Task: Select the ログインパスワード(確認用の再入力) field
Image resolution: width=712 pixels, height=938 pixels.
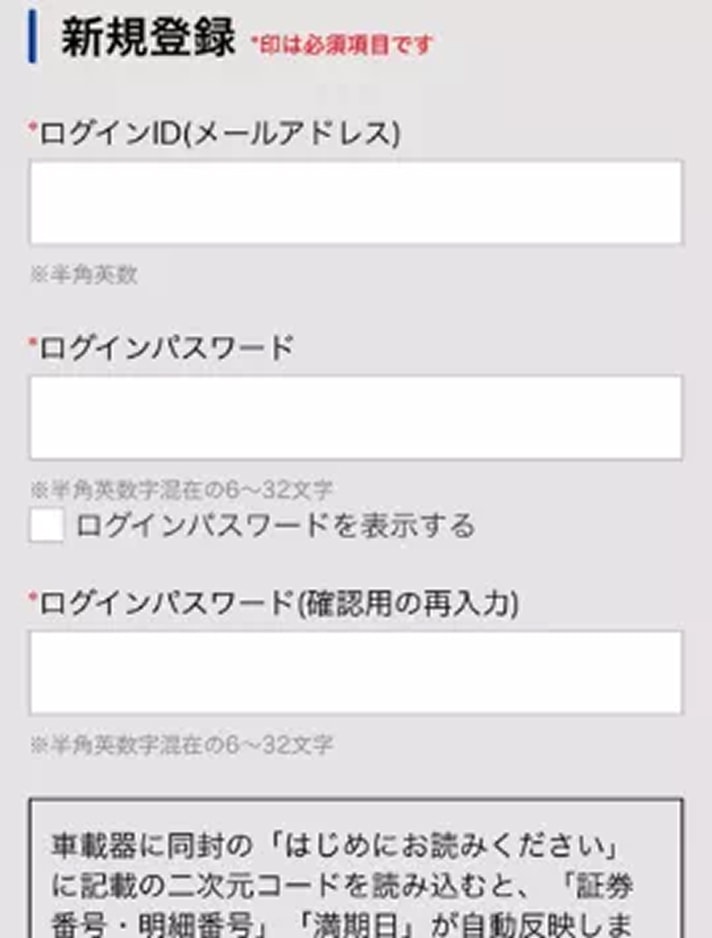Action: point(355,672)
